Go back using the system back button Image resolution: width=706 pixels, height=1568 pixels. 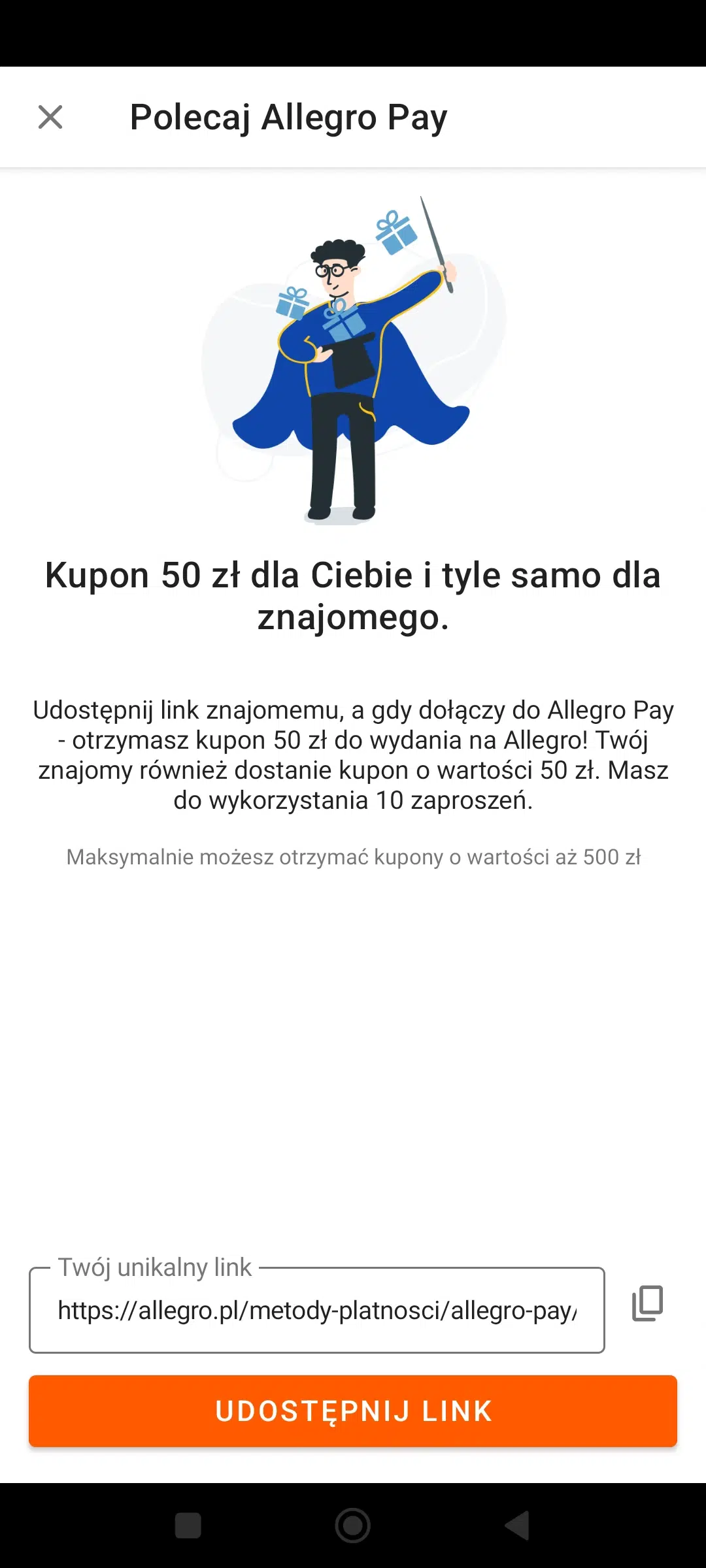point(517,1526)
